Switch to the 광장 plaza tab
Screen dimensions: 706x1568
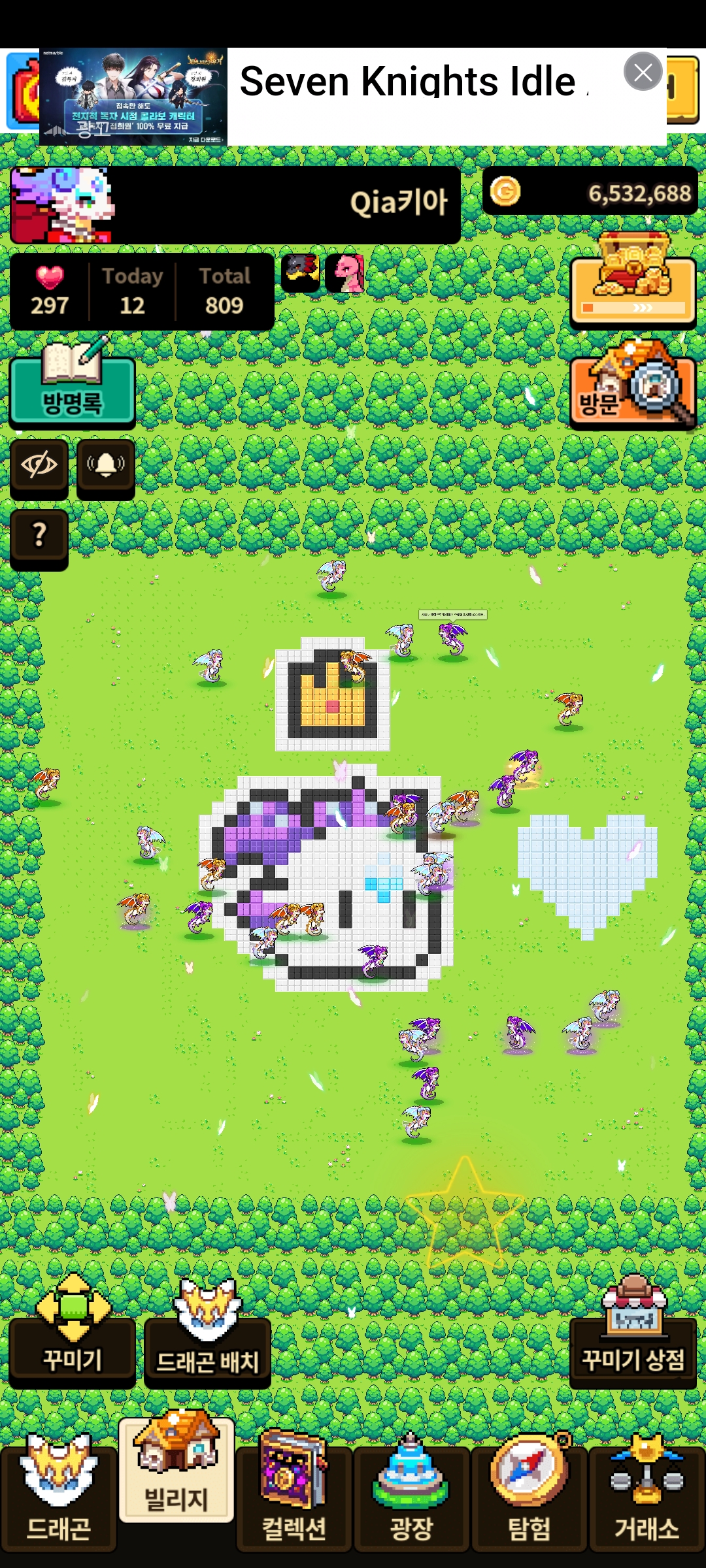(411, 1497)
